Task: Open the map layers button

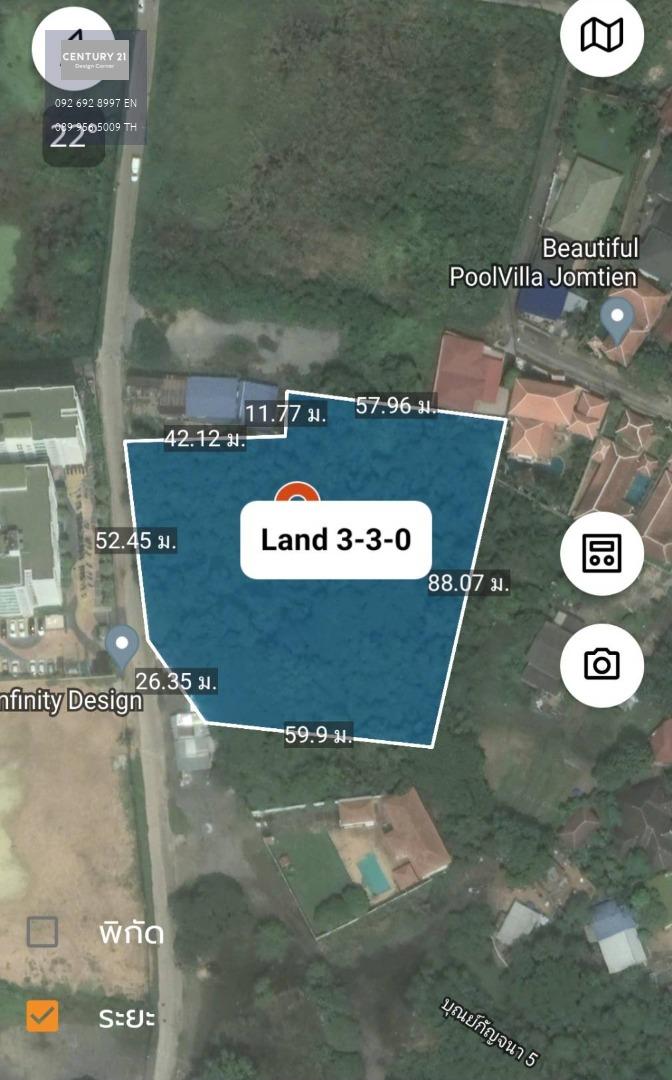Action: [602, 34]
